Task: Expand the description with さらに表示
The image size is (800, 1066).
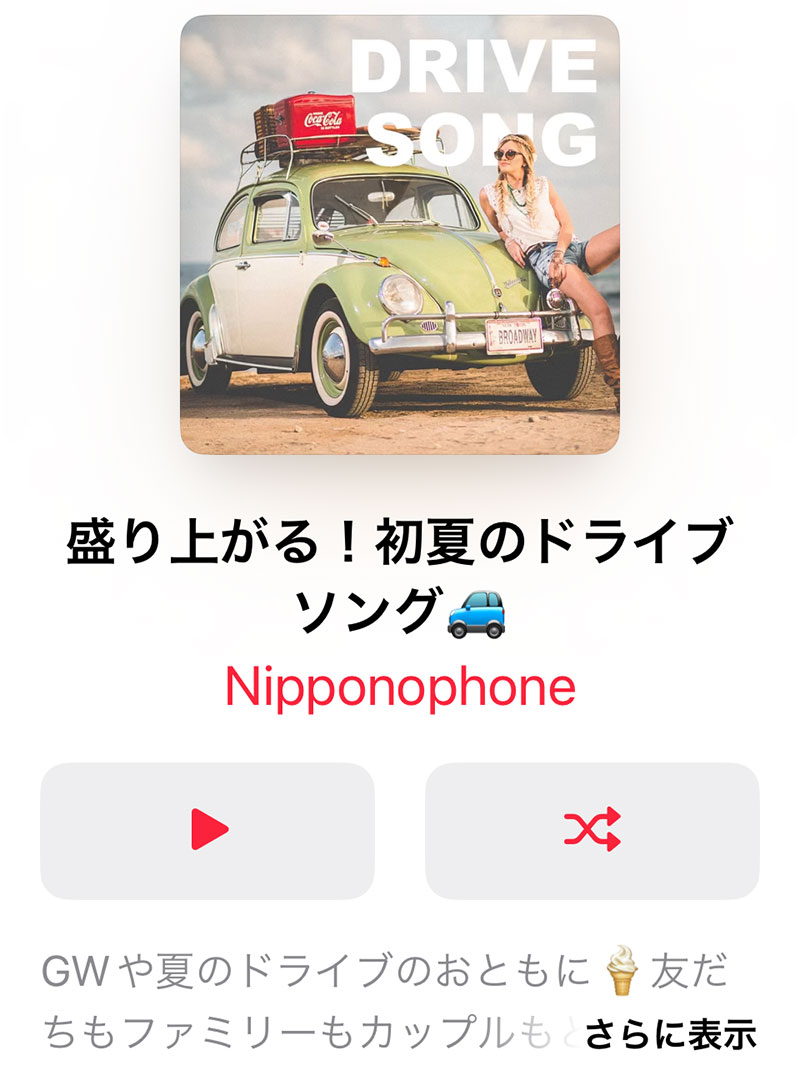Action: point(671,1034)
